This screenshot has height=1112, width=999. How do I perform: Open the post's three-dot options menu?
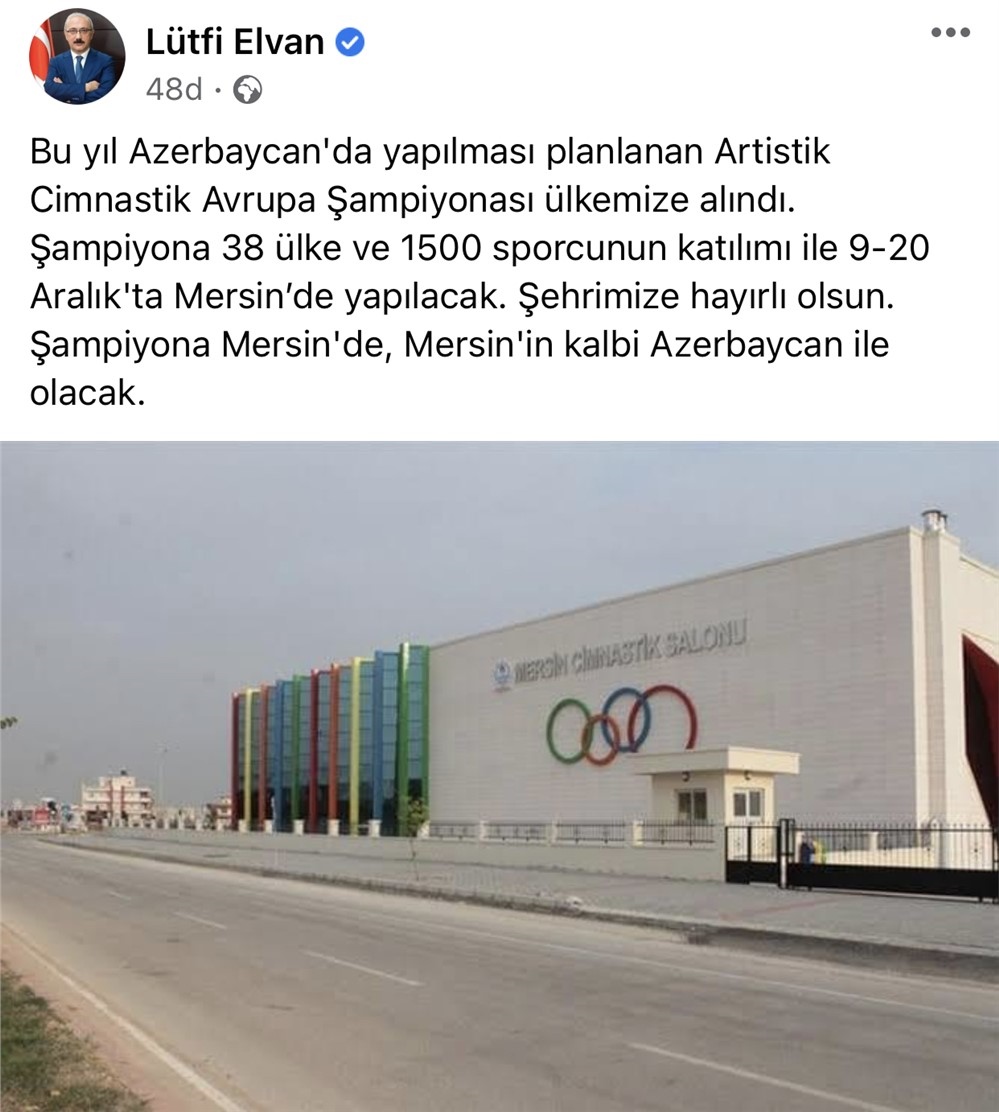coord(950,33)
